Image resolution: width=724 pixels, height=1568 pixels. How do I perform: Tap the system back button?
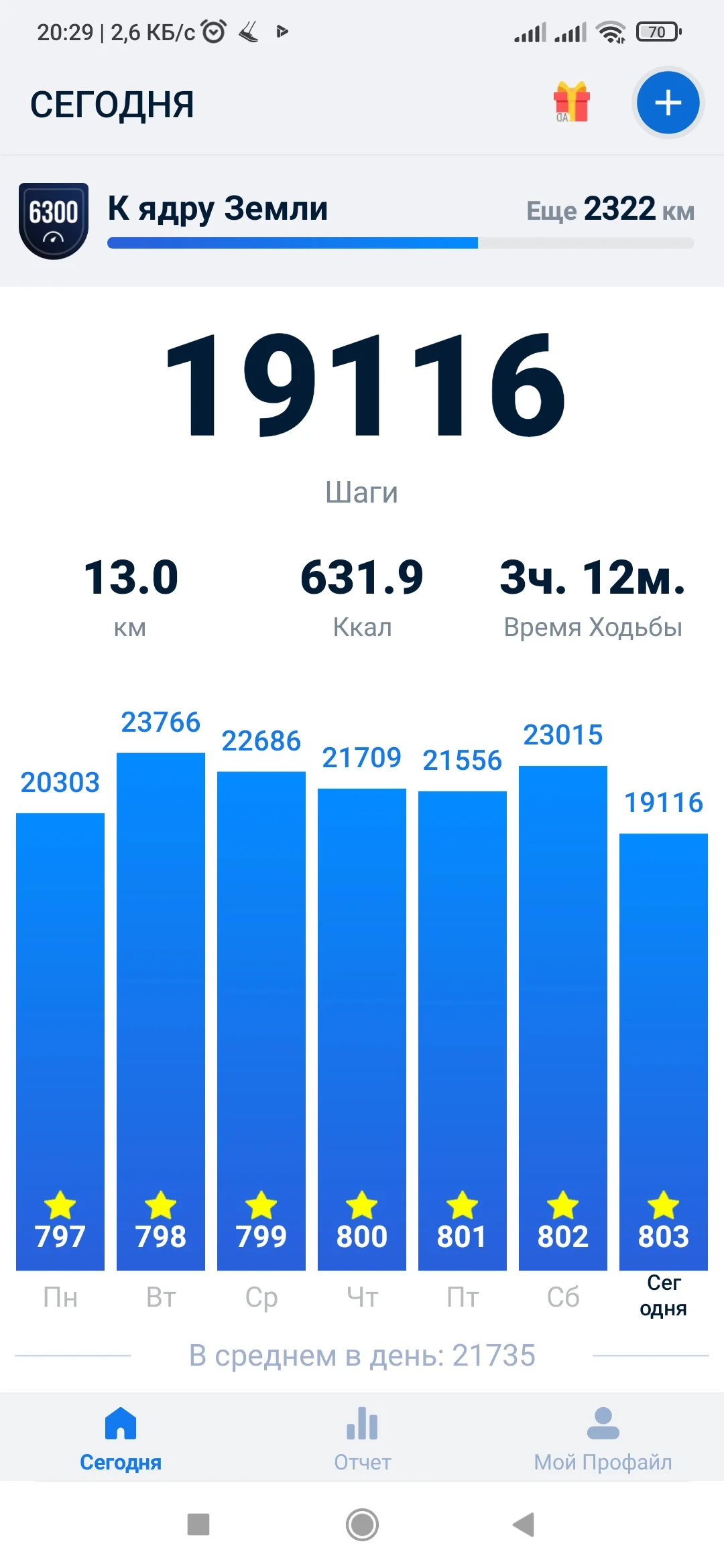524,1524
